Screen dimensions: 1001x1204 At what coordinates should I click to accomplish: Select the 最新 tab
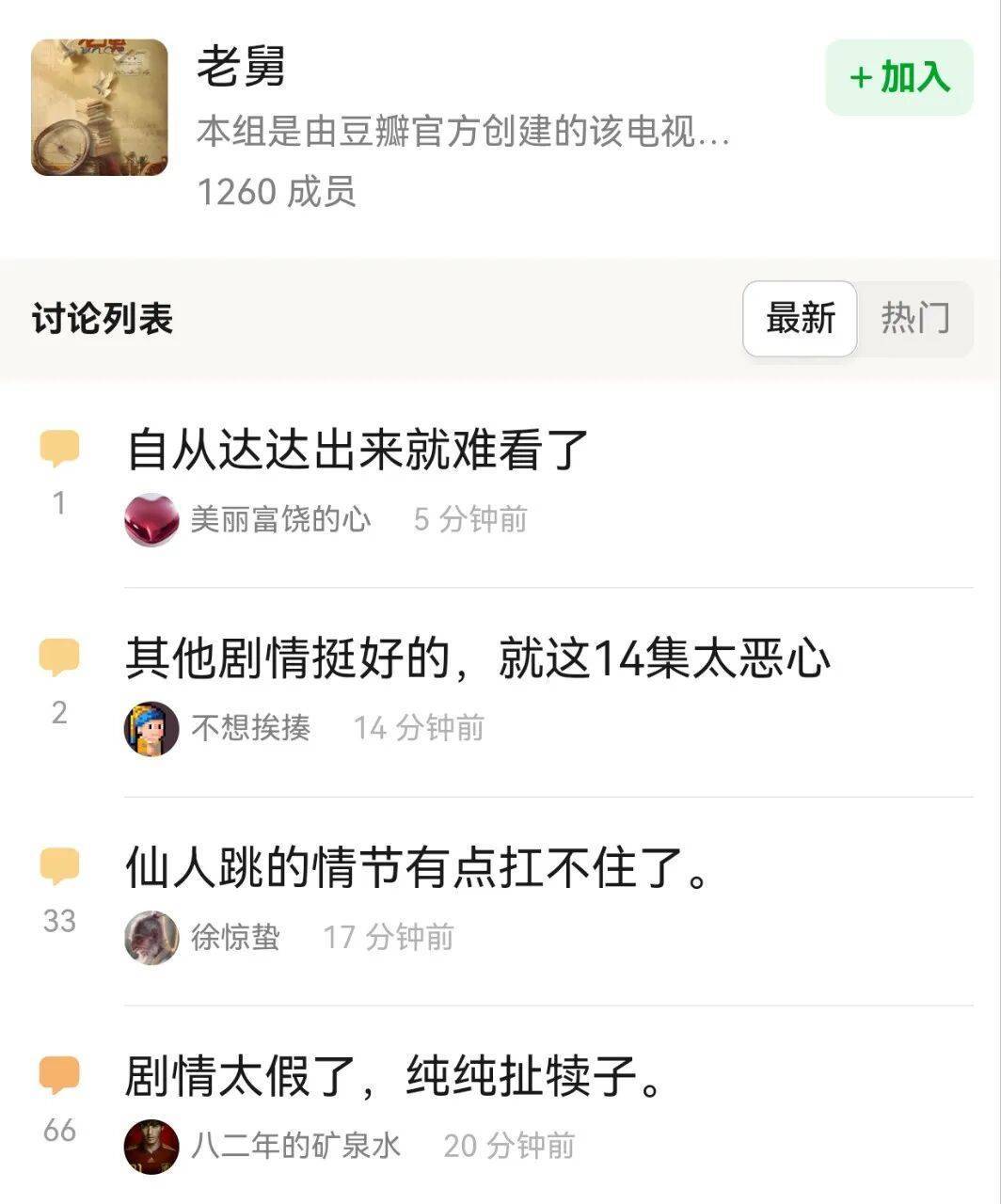[800, 318]
